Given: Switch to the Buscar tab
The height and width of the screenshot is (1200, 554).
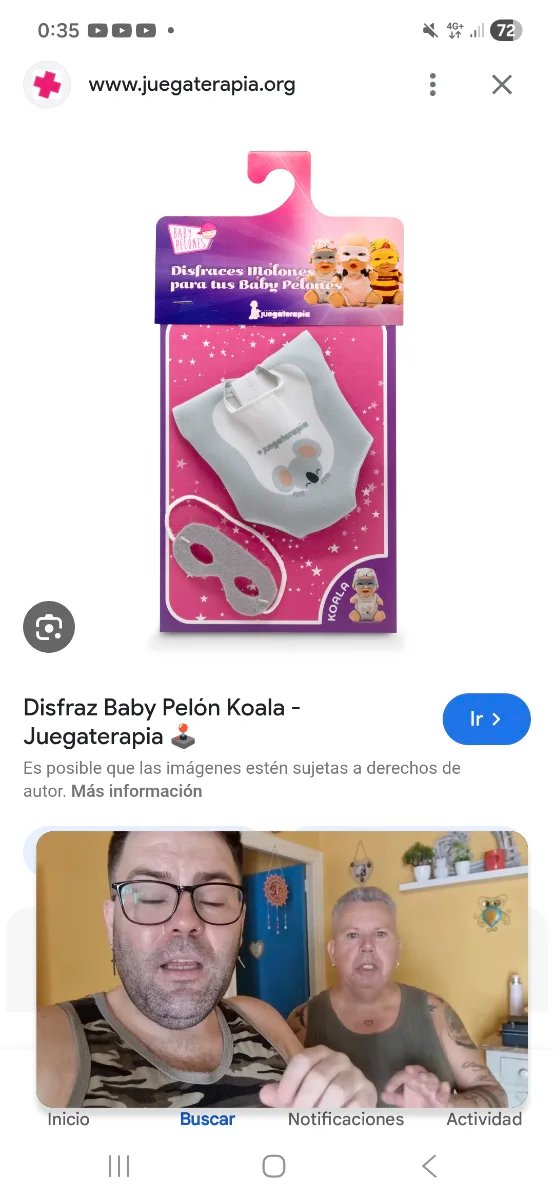Looking at the screenshot, I should point(207,1119).
